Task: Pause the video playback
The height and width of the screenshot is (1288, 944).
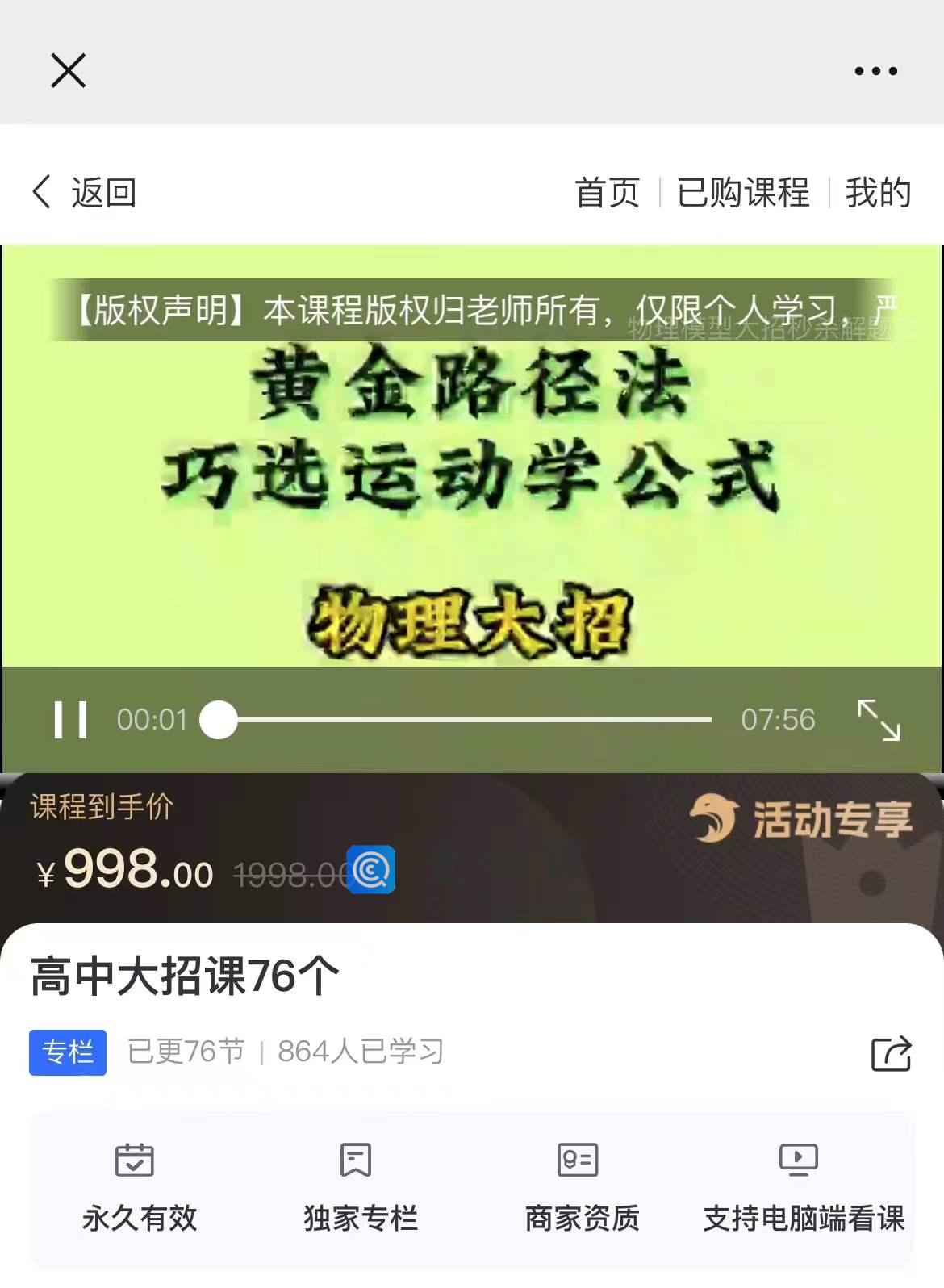Action: click(x=70, y=719)
